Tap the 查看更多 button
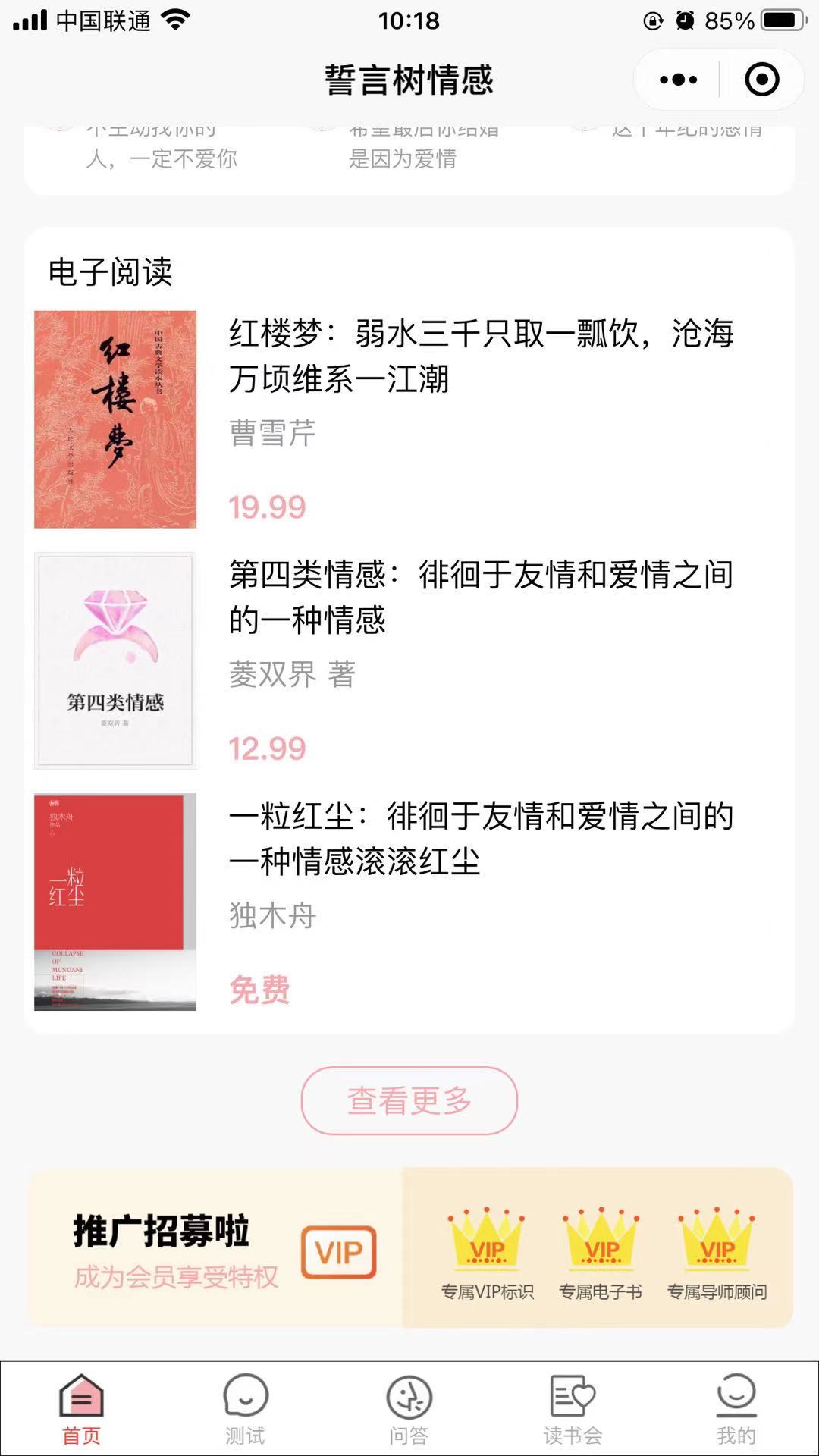 tap(409, 1100)
